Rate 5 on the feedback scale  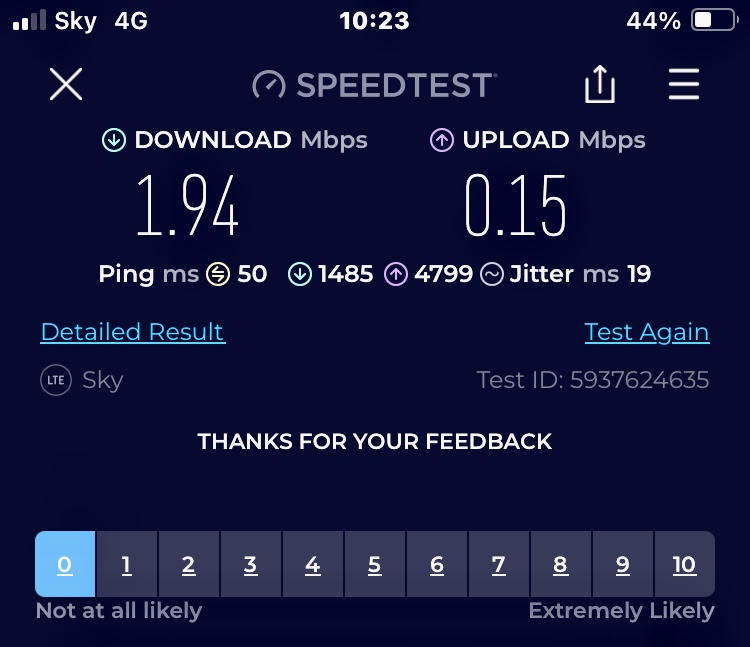375,565
